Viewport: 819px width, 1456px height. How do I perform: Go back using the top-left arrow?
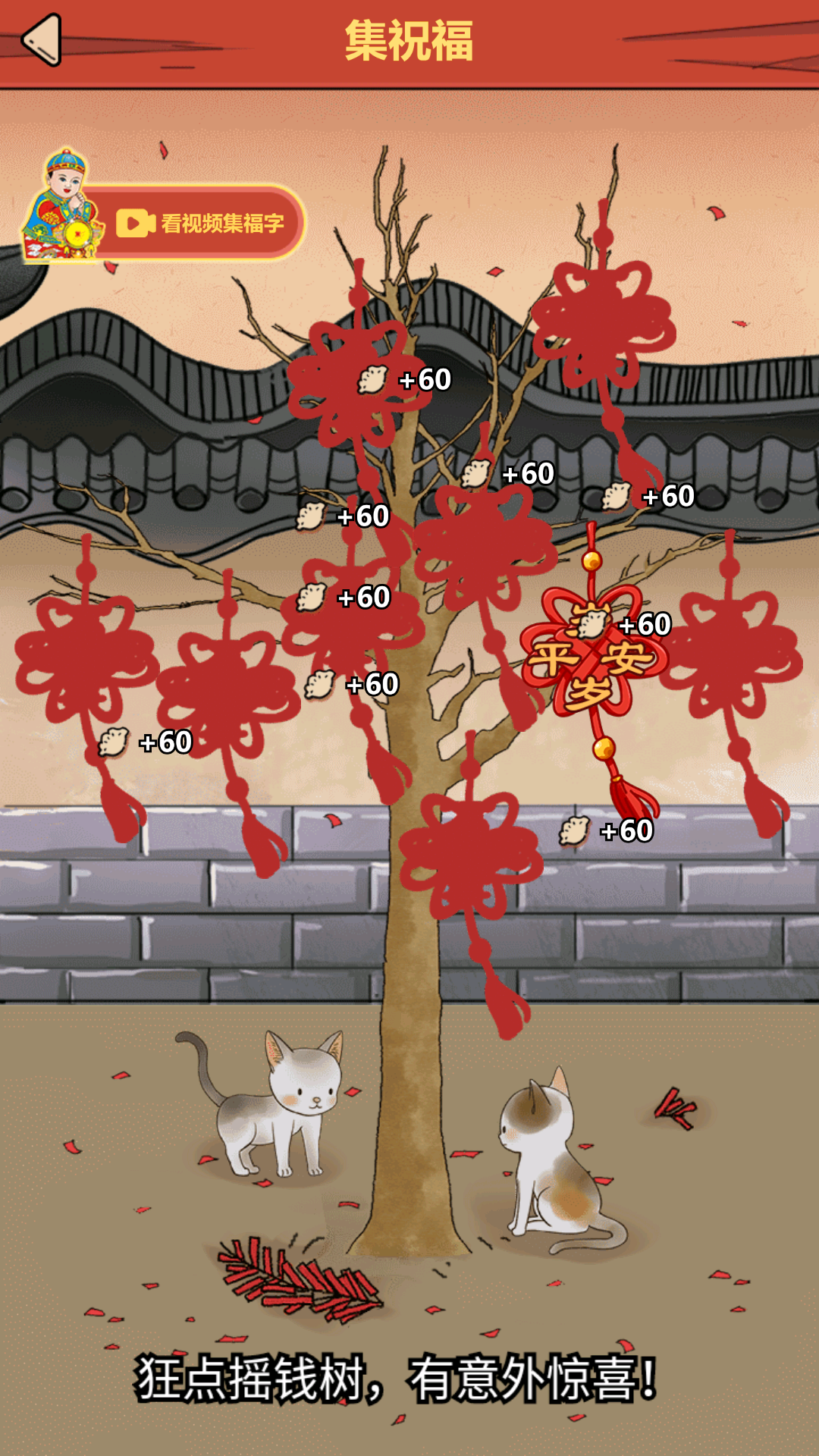click(x=42, y=40)
